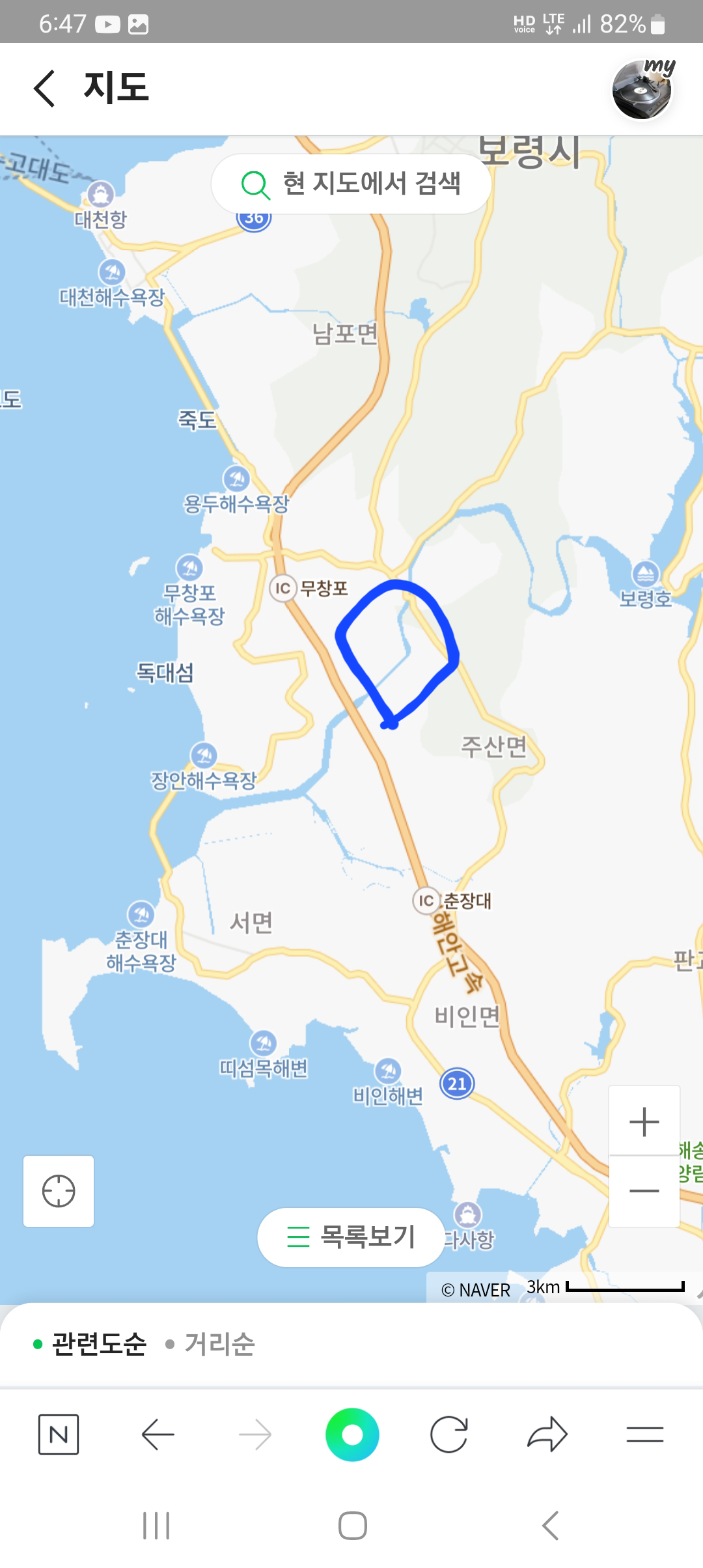703x1568 pixels.
Task: Select 대천해수욕장 beach marker
Action: [112, 272]
